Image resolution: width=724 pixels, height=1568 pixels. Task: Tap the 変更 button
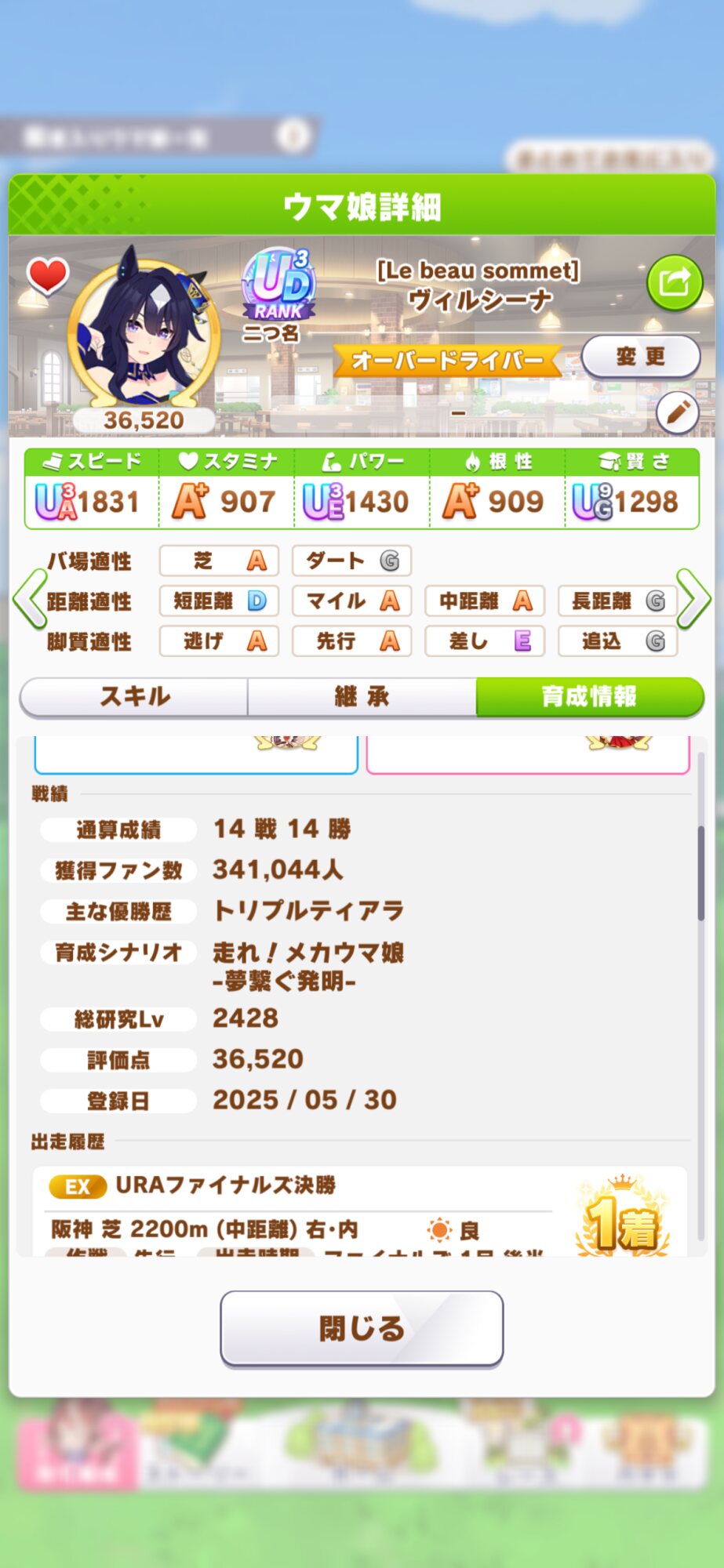pyautogui.click(x=641, y=357)
